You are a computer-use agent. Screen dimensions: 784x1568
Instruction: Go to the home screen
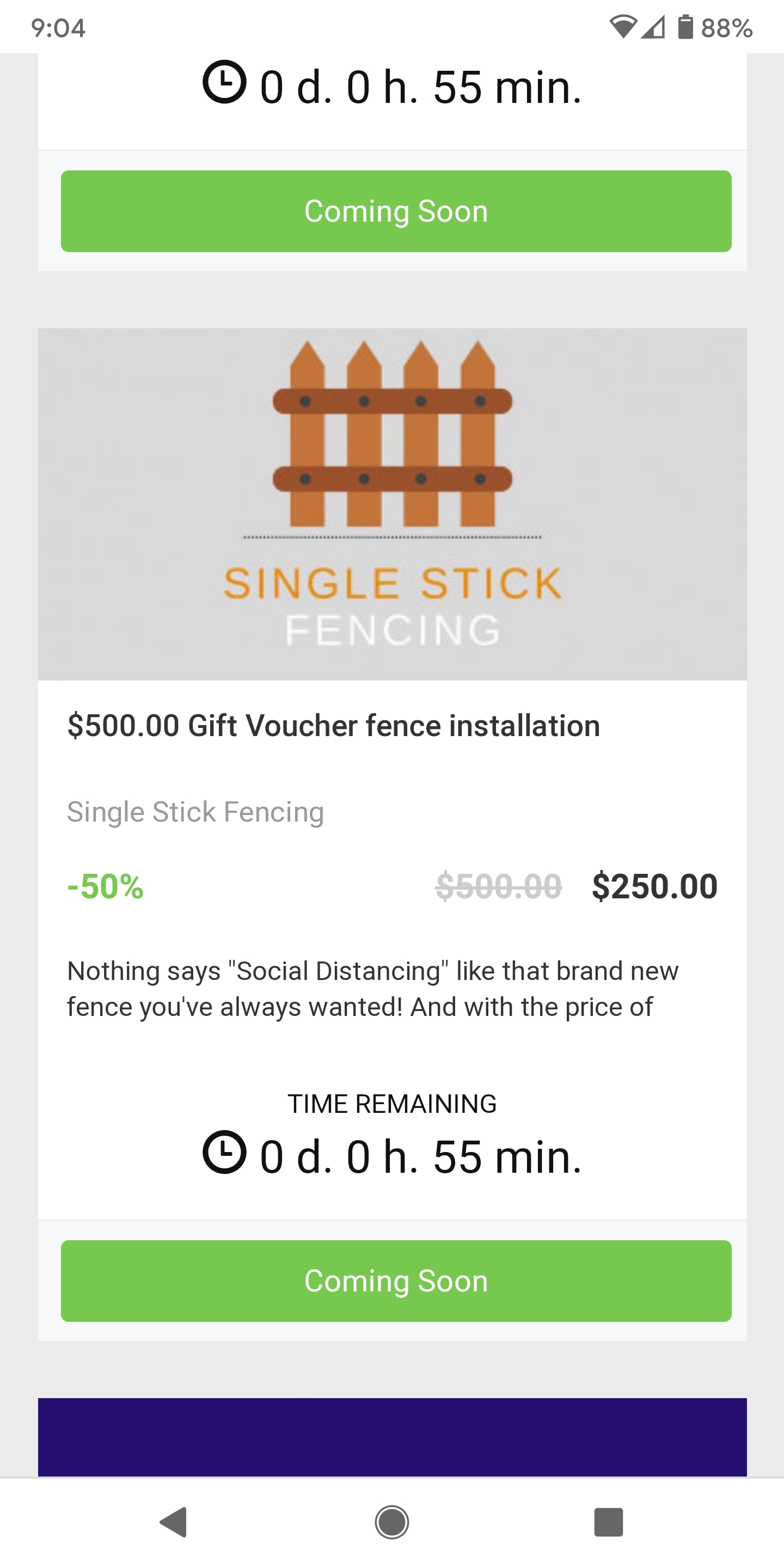tap(392, 1522)
